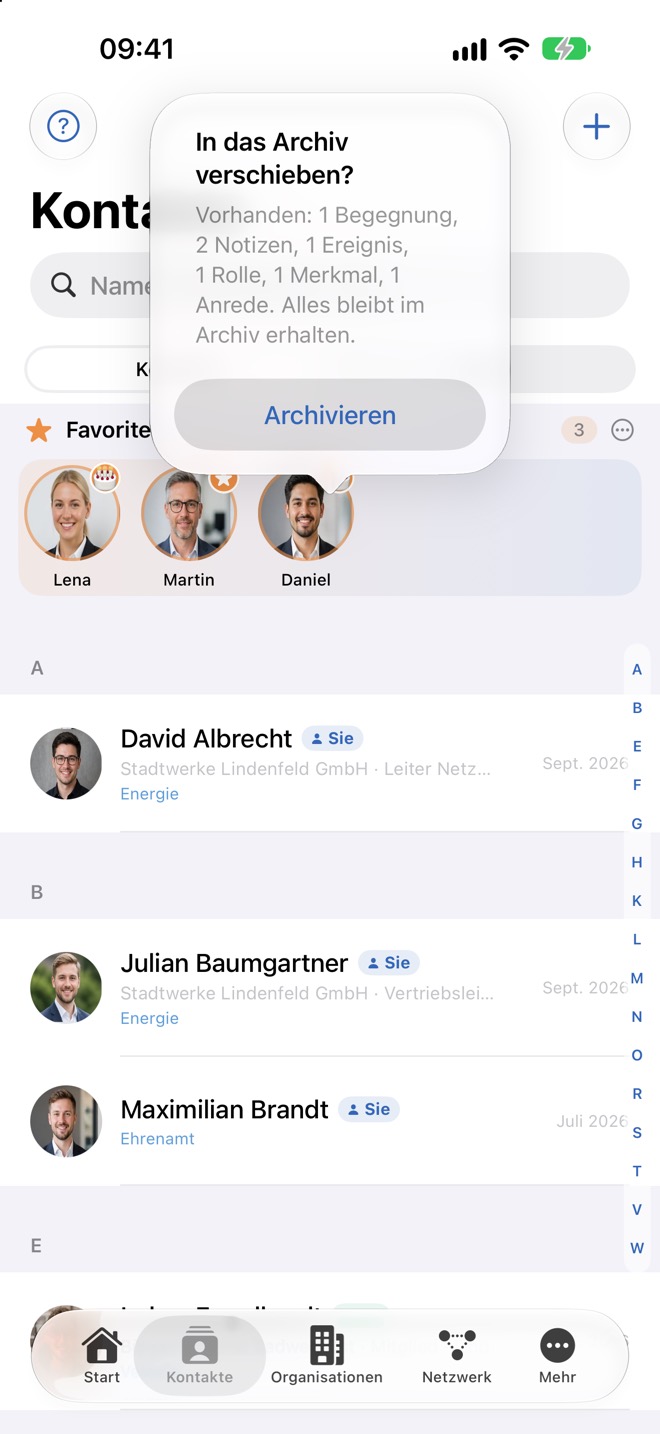Open David Albrecht's contact

pos(330,763)
